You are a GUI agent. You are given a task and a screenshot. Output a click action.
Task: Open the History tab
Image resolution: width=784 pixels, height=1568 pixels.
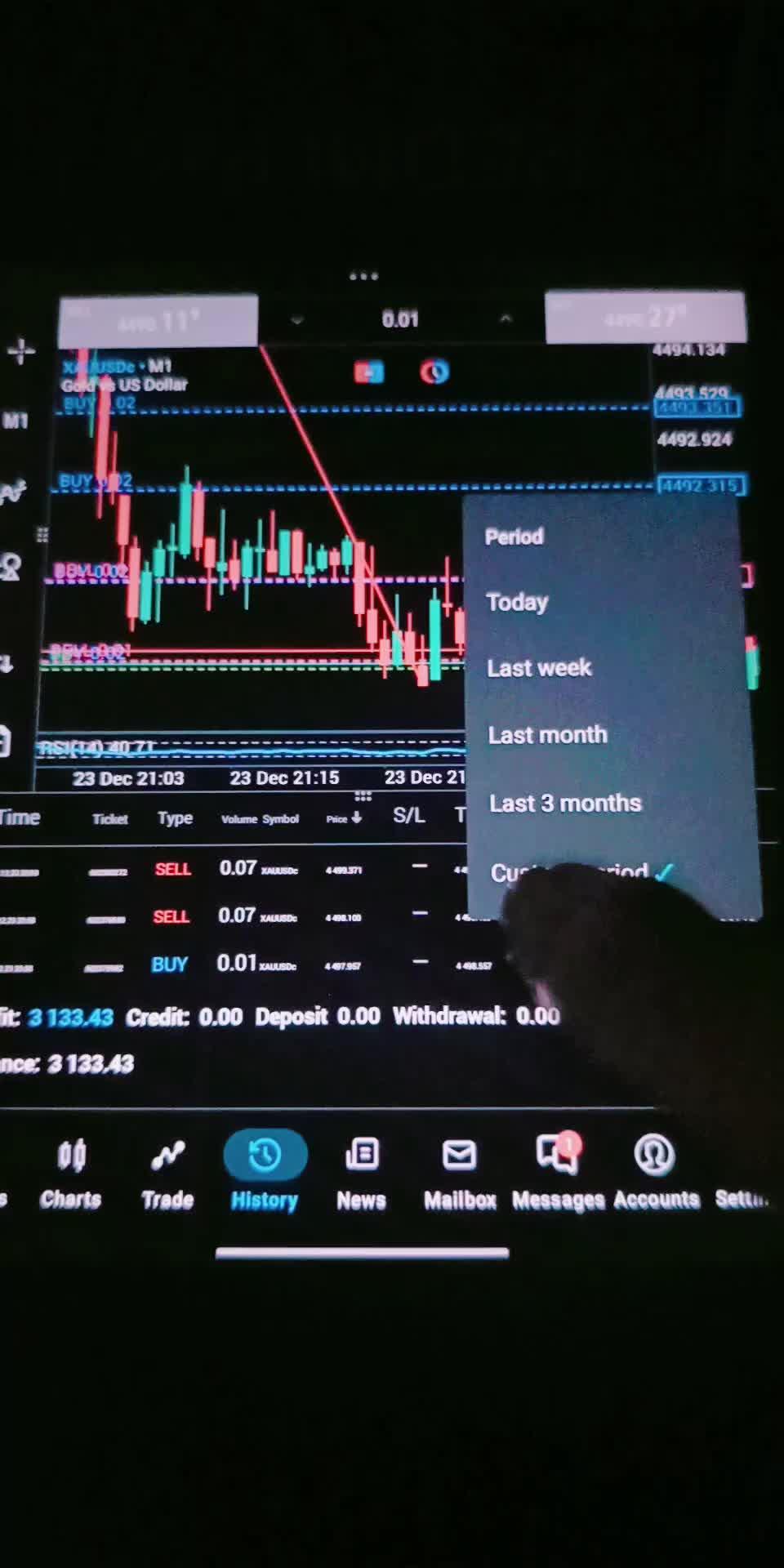(x=265, y=1173)
